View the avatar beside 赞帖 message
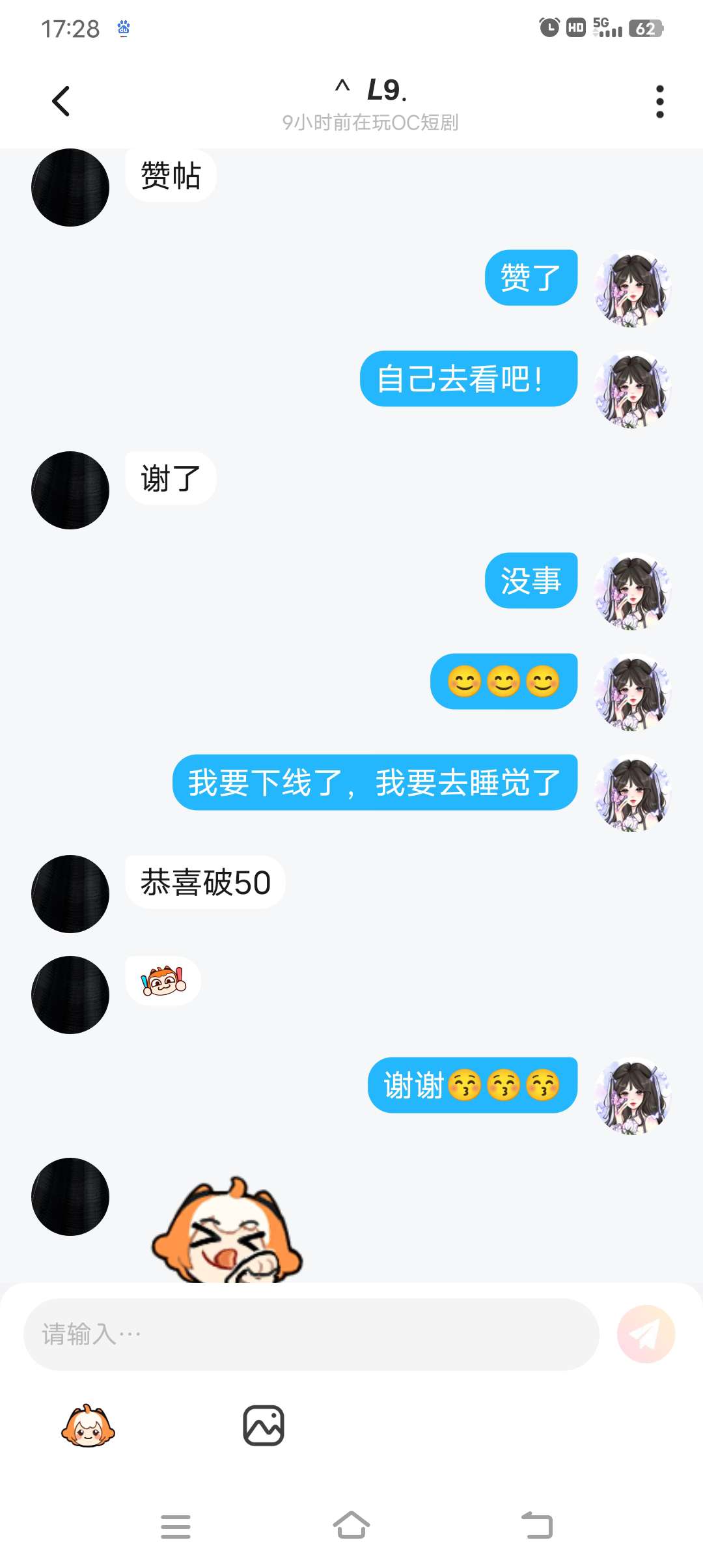Screen dimensions: 703x1568 click(70, 188)
